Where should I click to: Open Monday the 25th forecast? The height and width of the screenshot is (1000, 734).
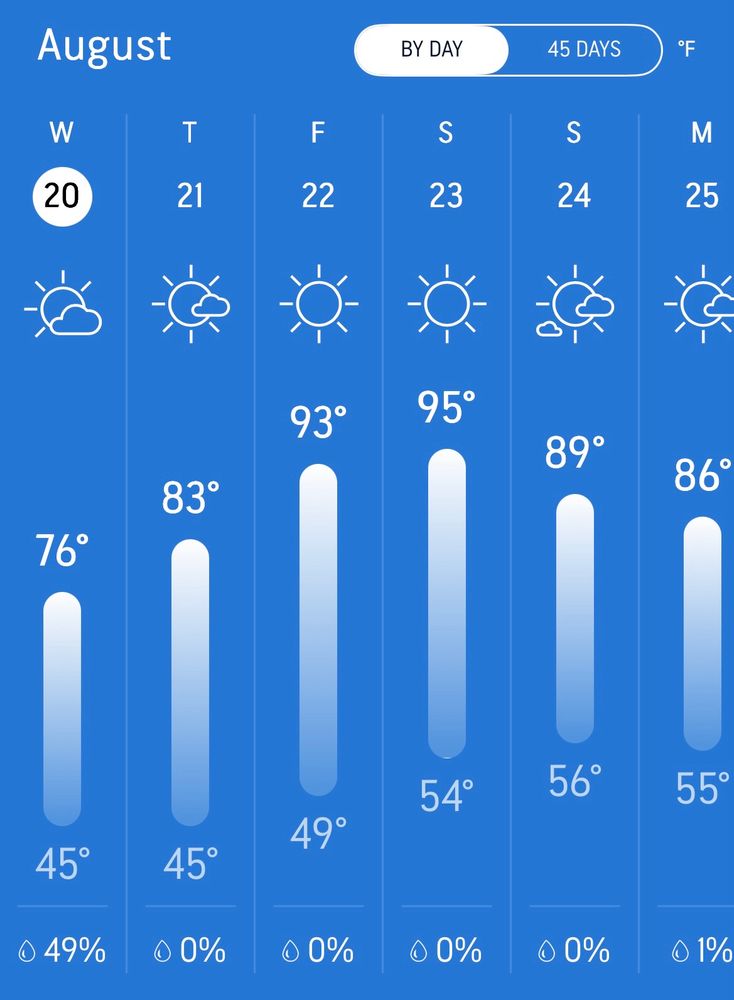point(702,196)
